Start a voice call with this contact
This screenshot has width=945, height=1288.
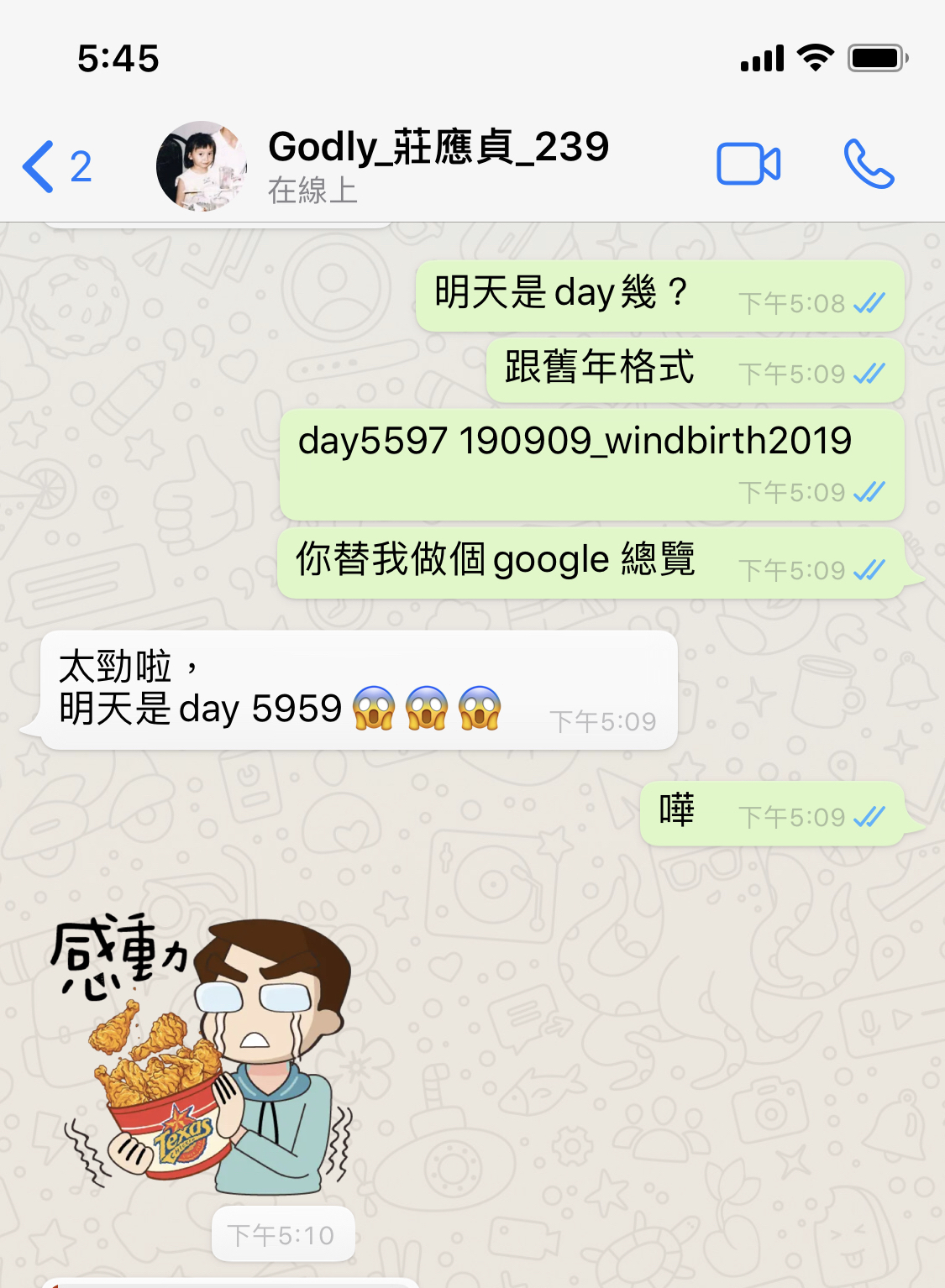click(869, 164)
